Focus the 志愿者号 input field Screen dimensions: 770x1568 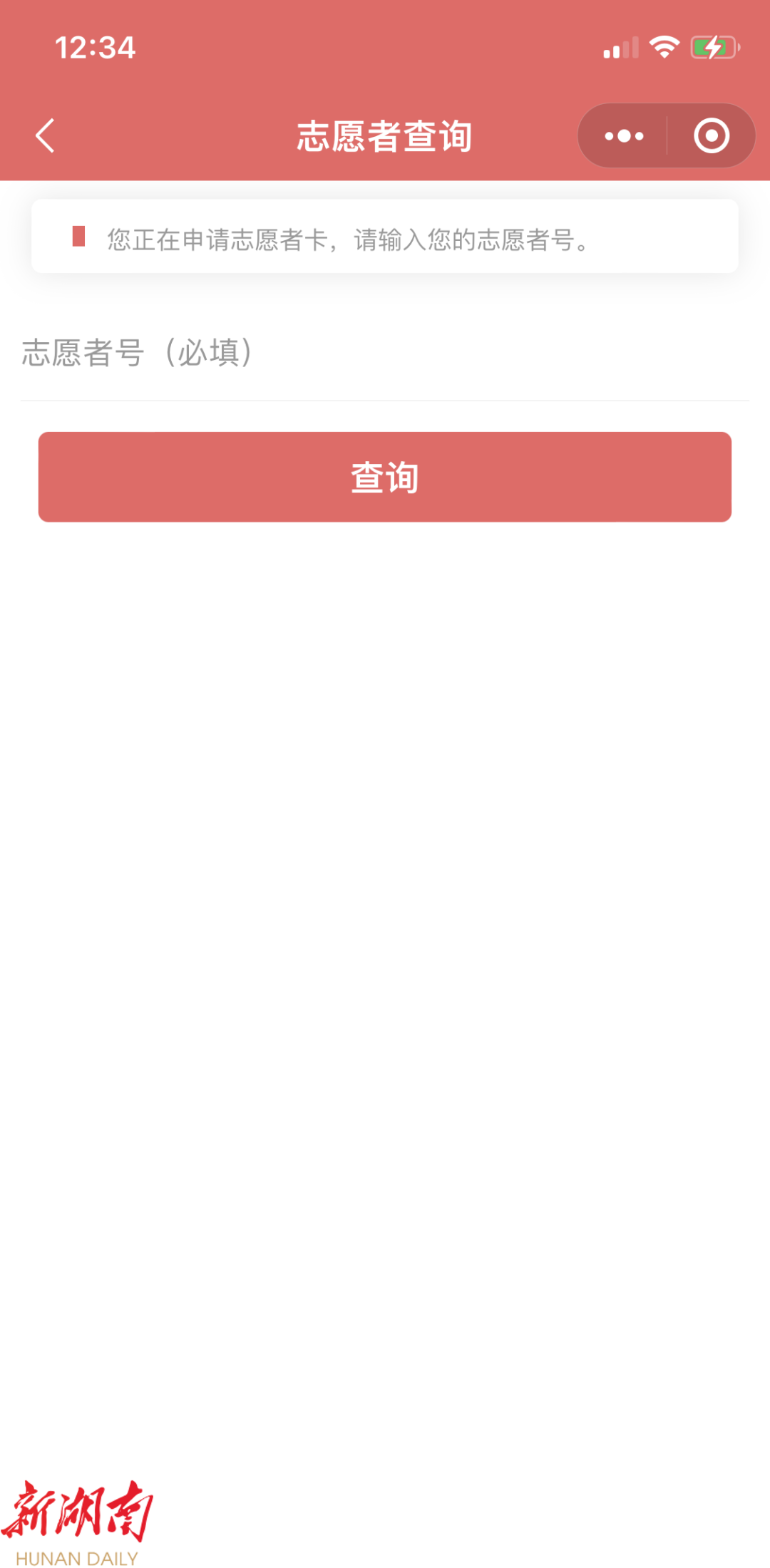(x=385, y=353)
